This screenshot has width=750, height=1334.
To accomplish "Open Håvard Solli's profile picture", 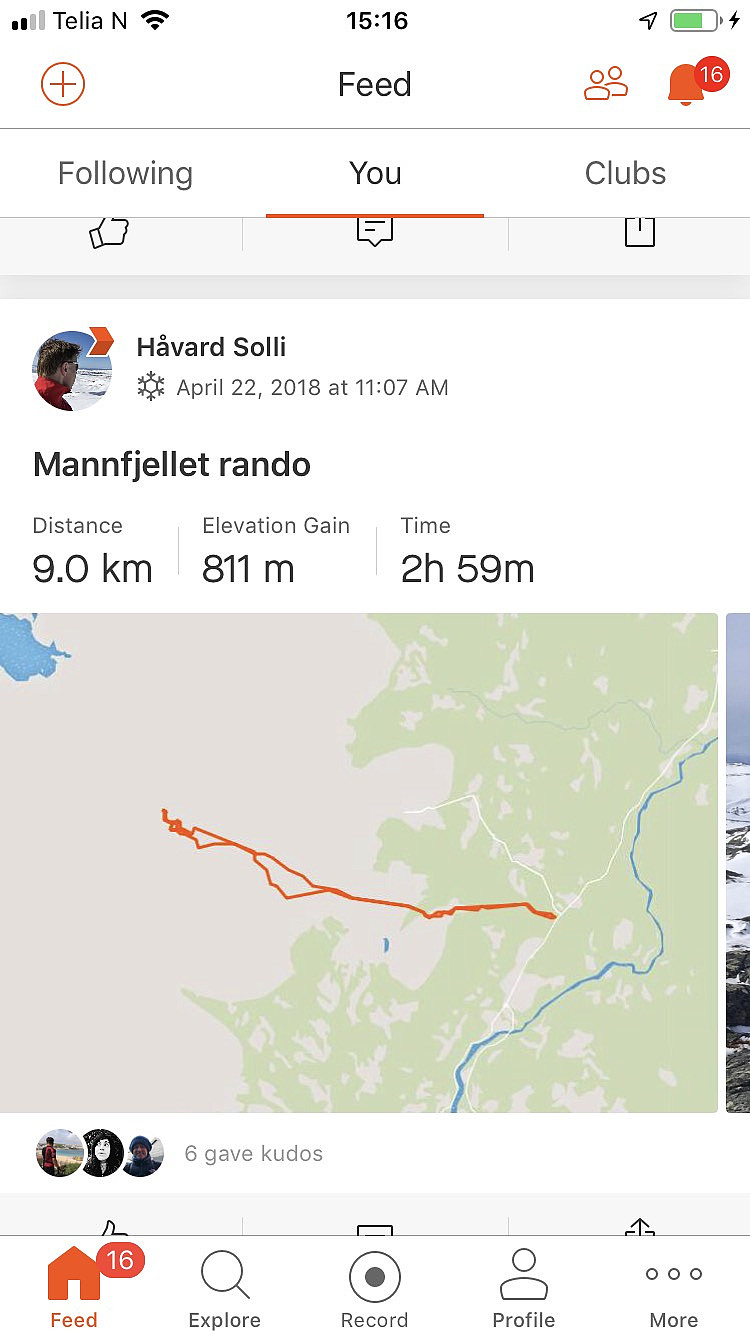I will click(72, 369).
